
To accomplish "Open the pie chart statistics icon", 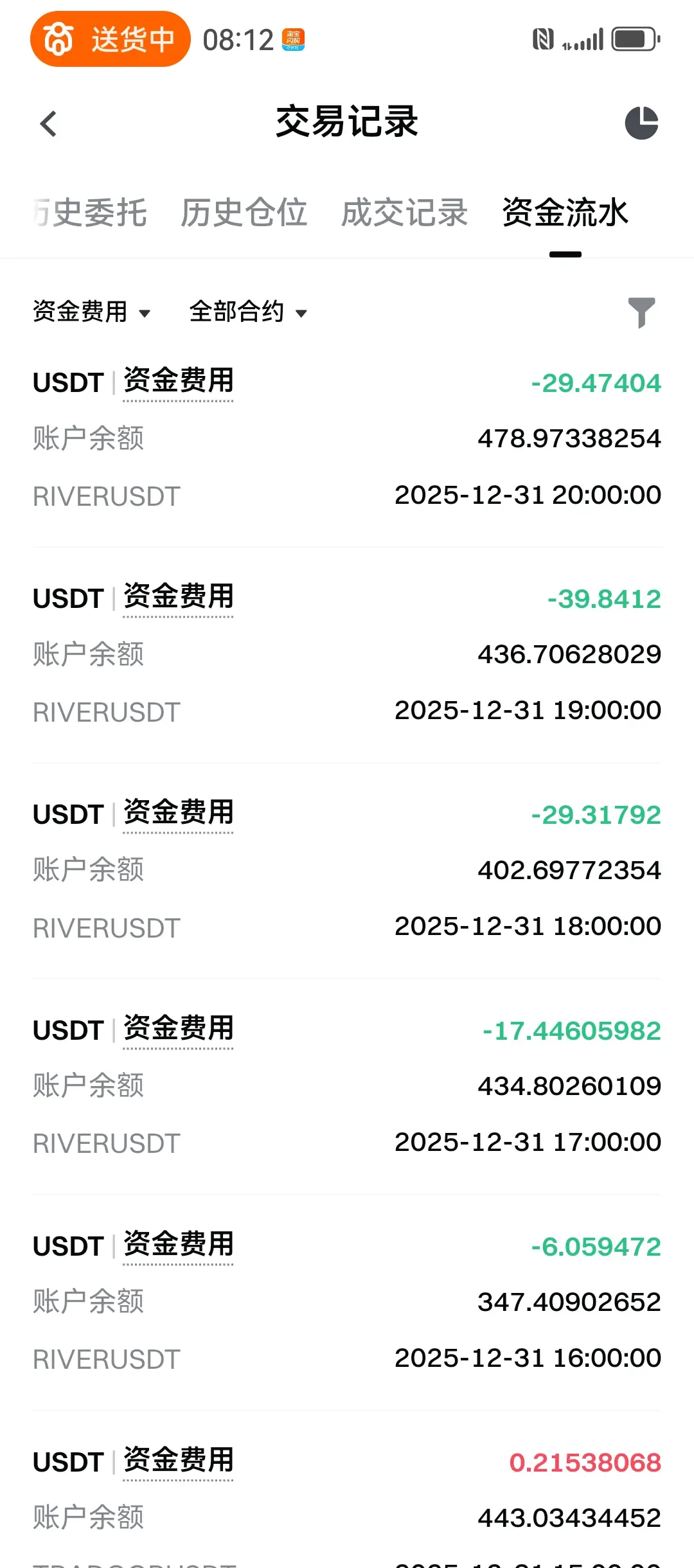I will tap(641, 123).
